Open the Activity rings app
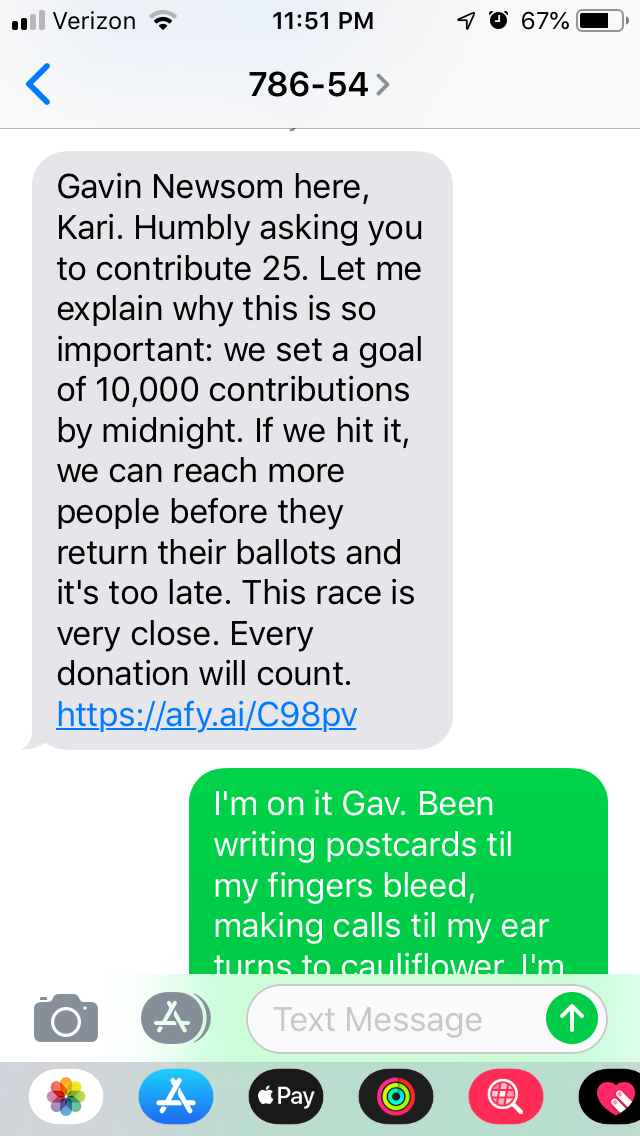 click(x=395, y=1097)
